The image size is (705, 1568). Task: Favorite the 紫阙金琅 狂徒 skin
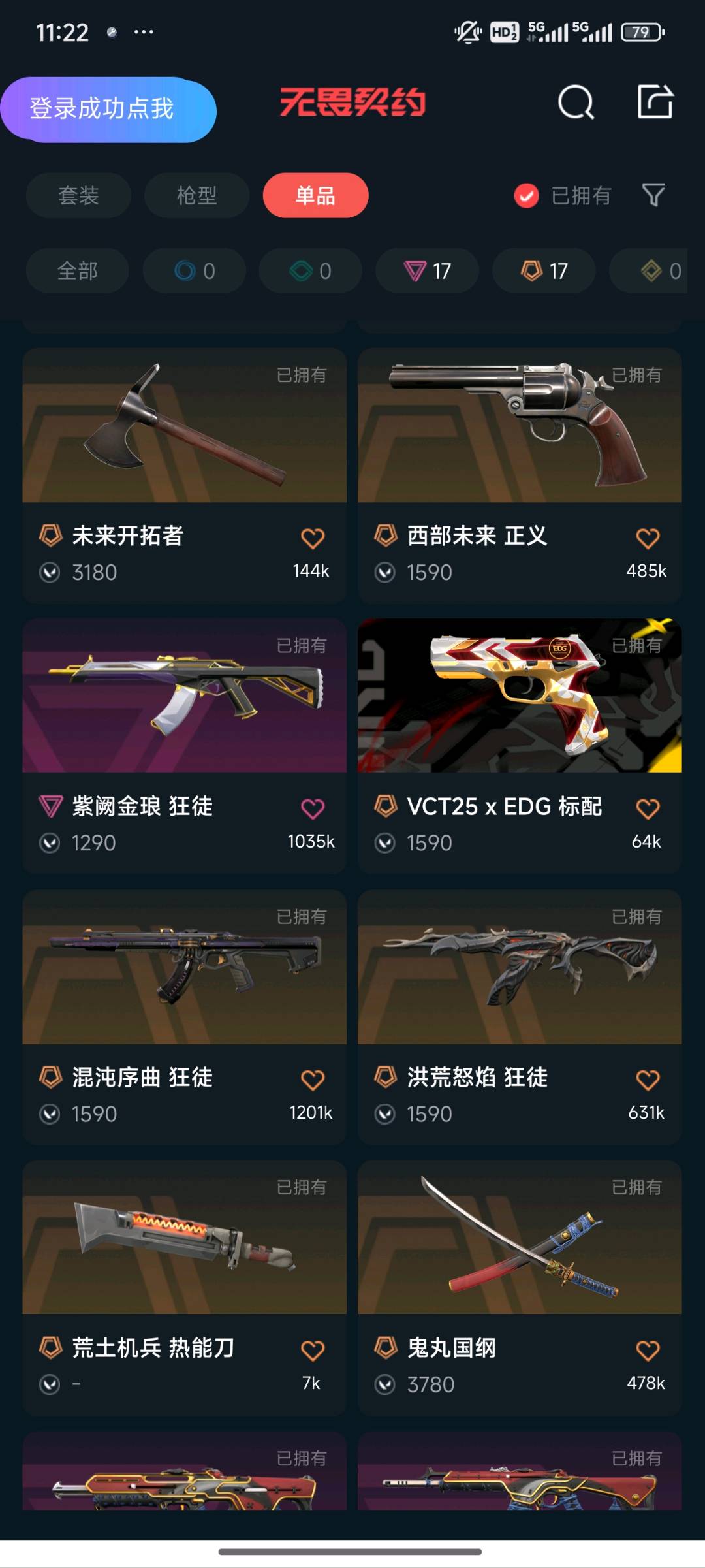(314, 807)
